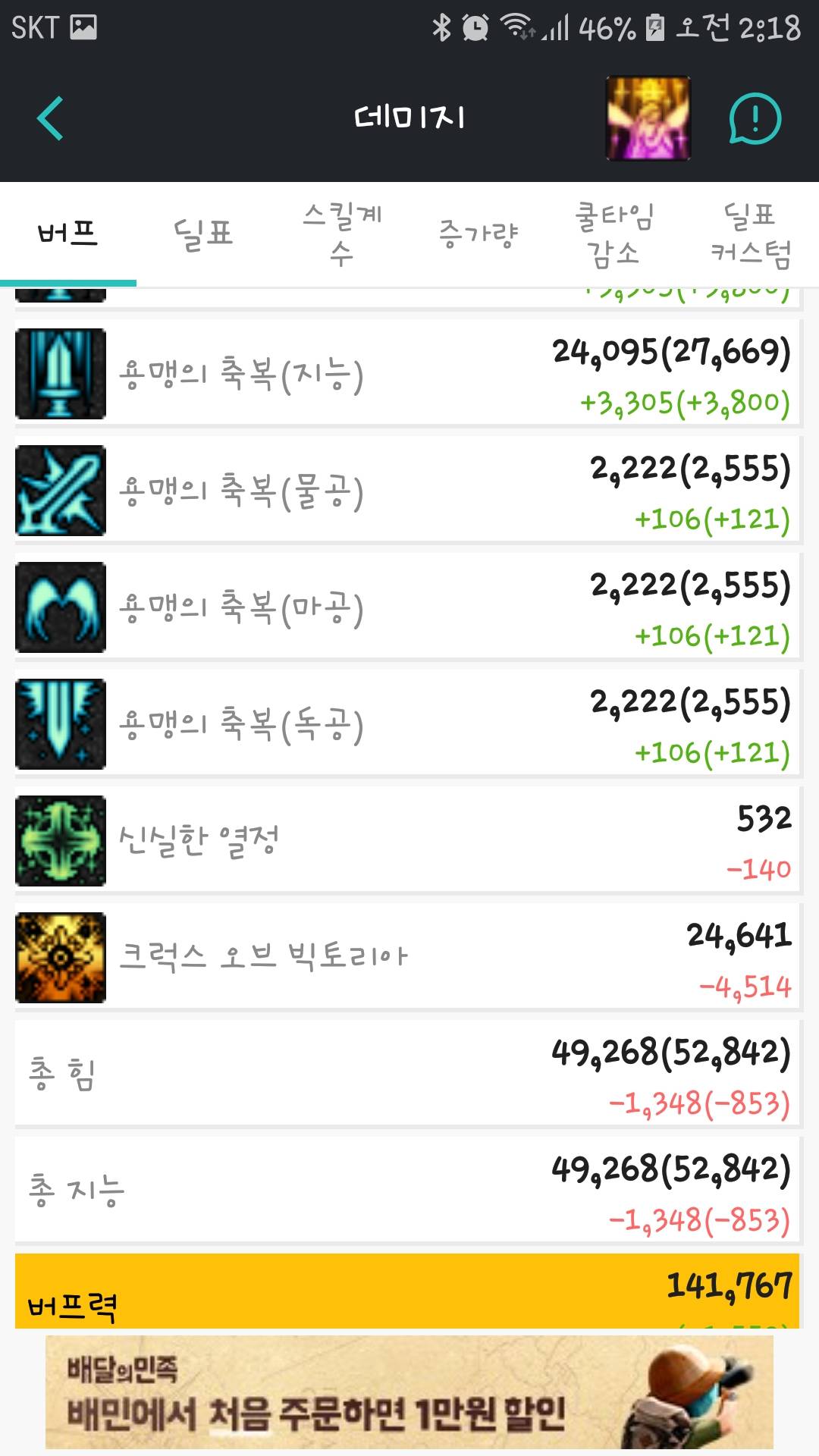Select the 버프 tab

click(x=68, y=234)
